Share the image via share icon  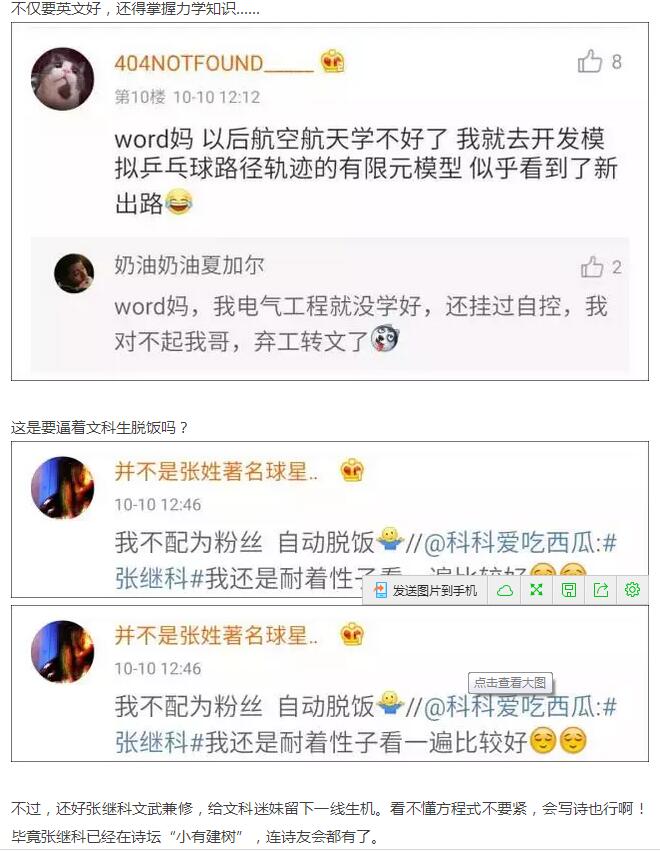(x=600, y=590)
